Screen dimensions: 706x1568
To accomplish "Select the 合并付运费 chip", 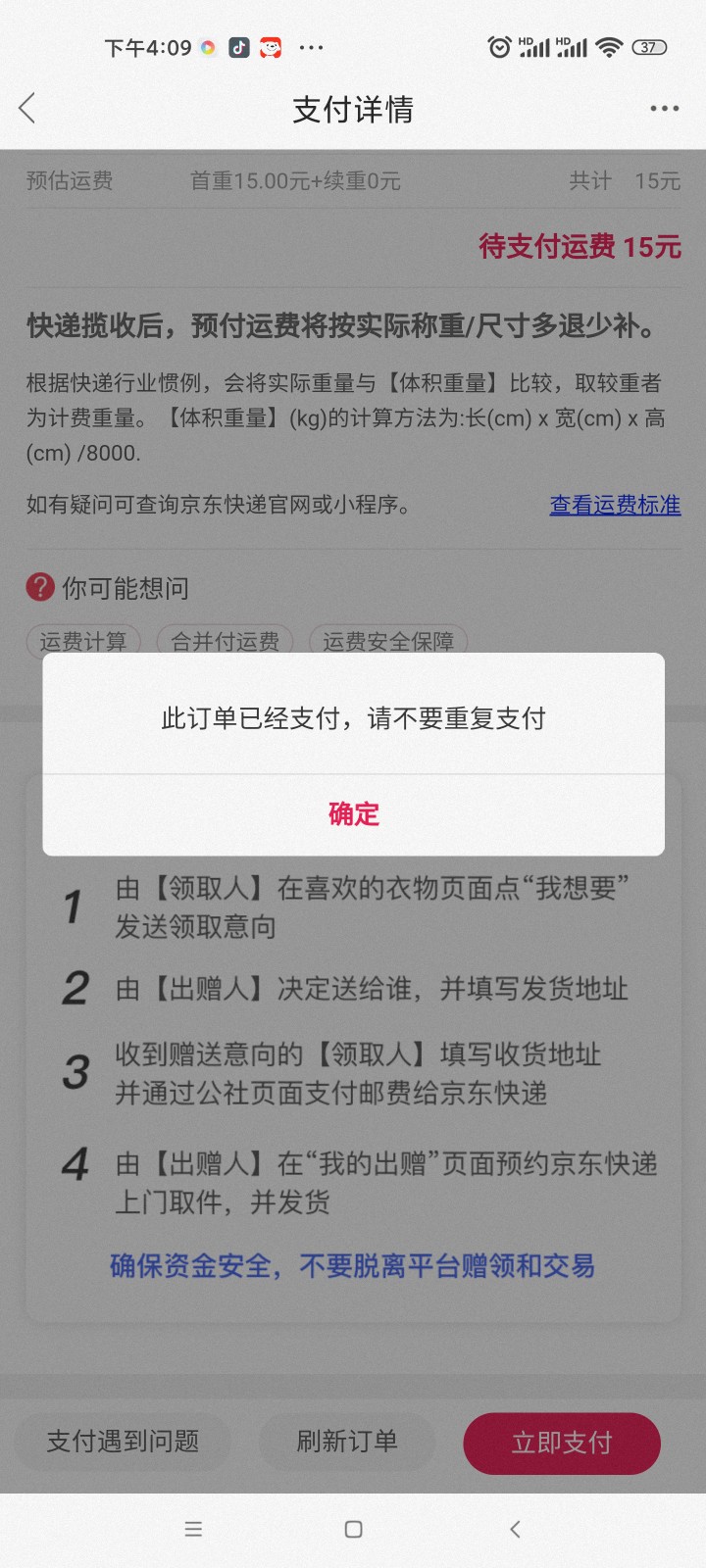I will tap(225, 641).
